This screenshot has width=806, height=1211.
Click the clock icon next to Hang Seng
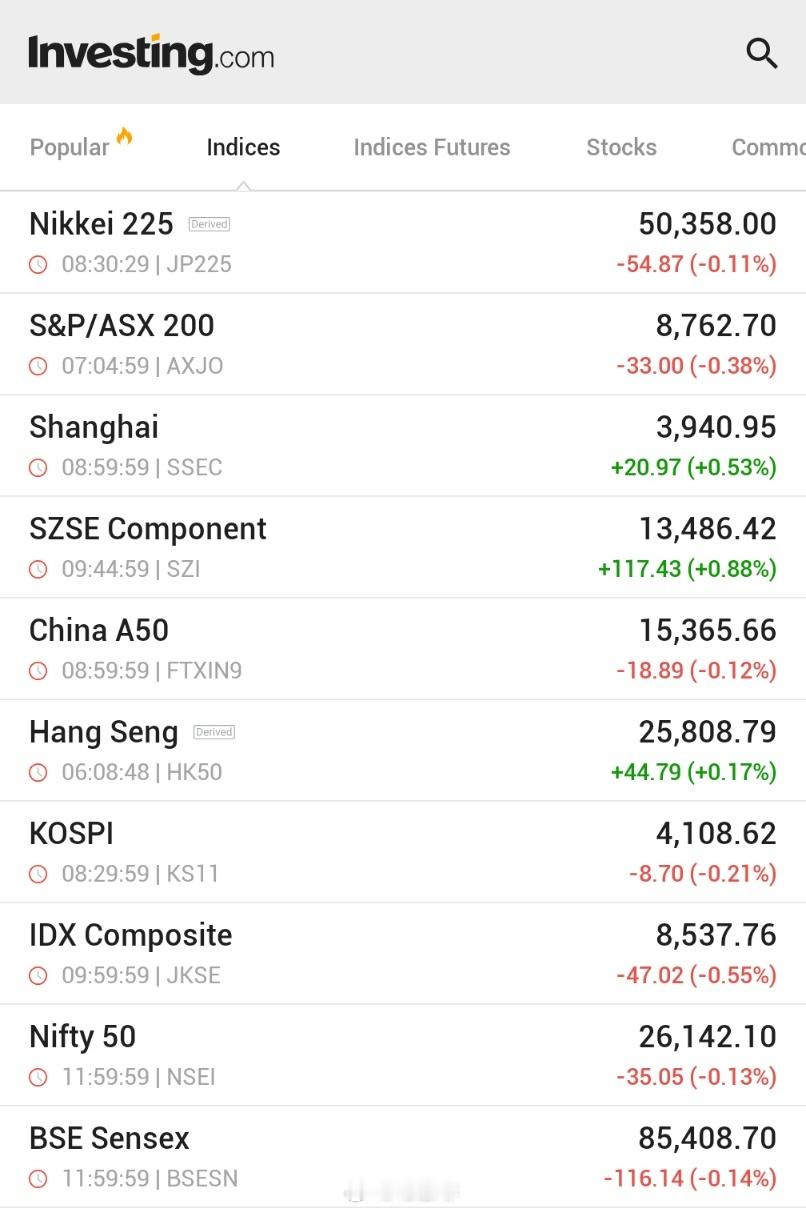(x=37, y=772)
